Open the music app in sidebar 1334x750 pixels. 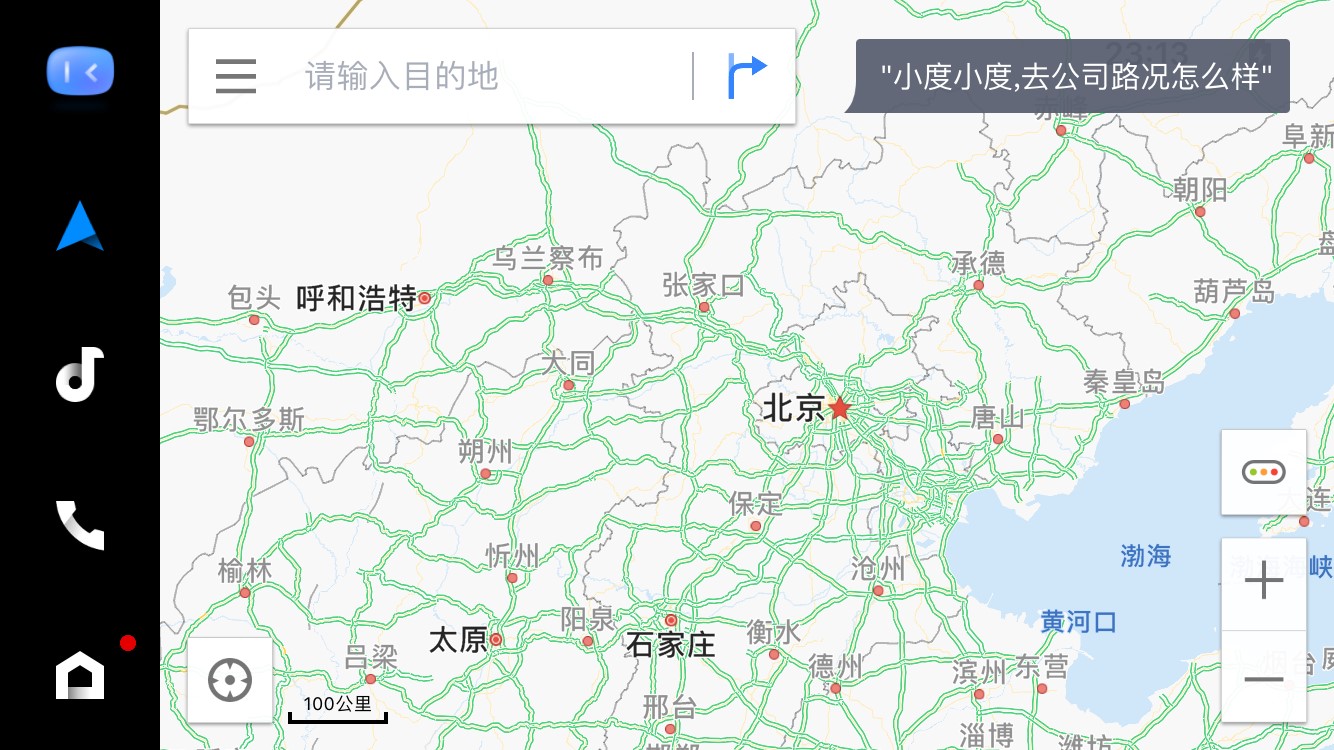coord(80,375)
